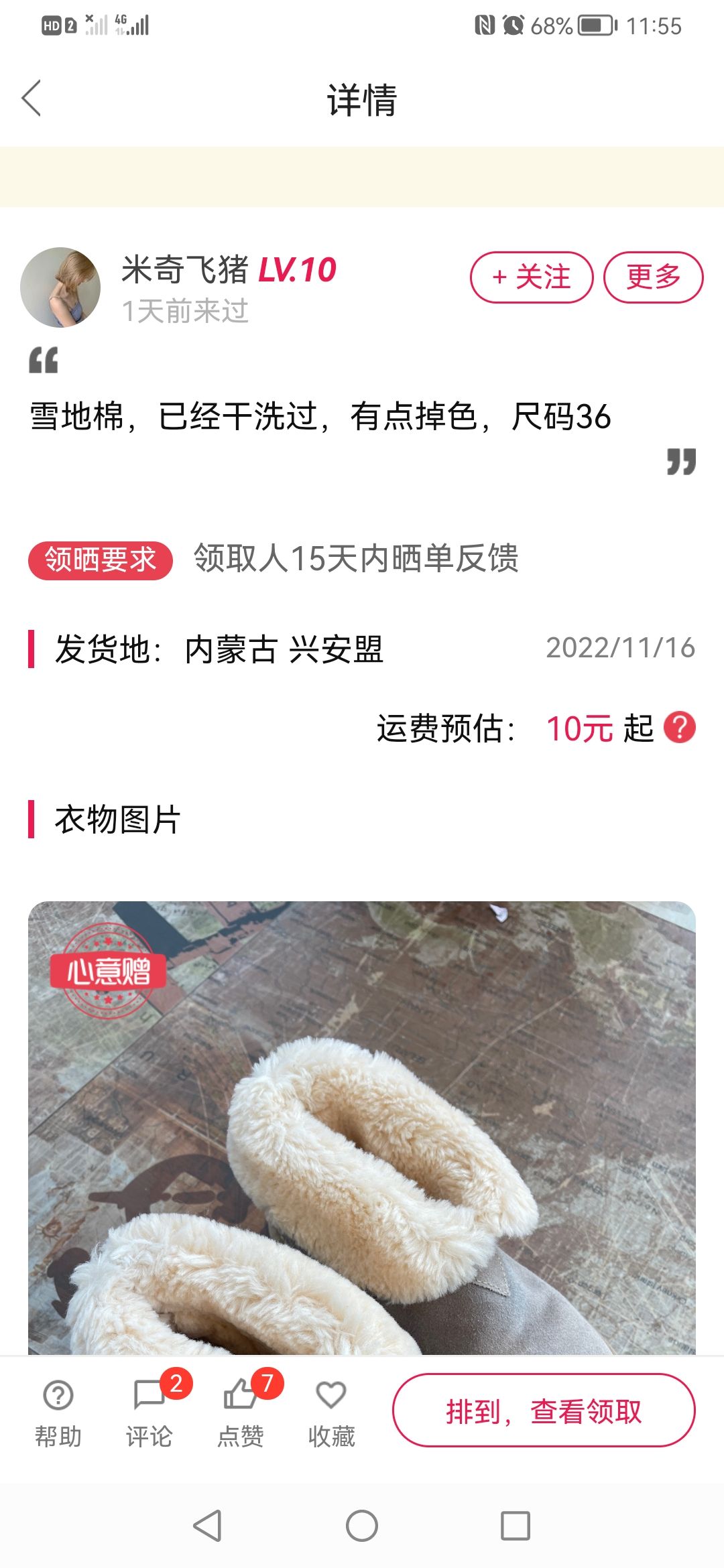Tap the 排到，查看领取 button
Image resolution: width=724 pixels, height=1568 pixels.
pos(544,1411)
